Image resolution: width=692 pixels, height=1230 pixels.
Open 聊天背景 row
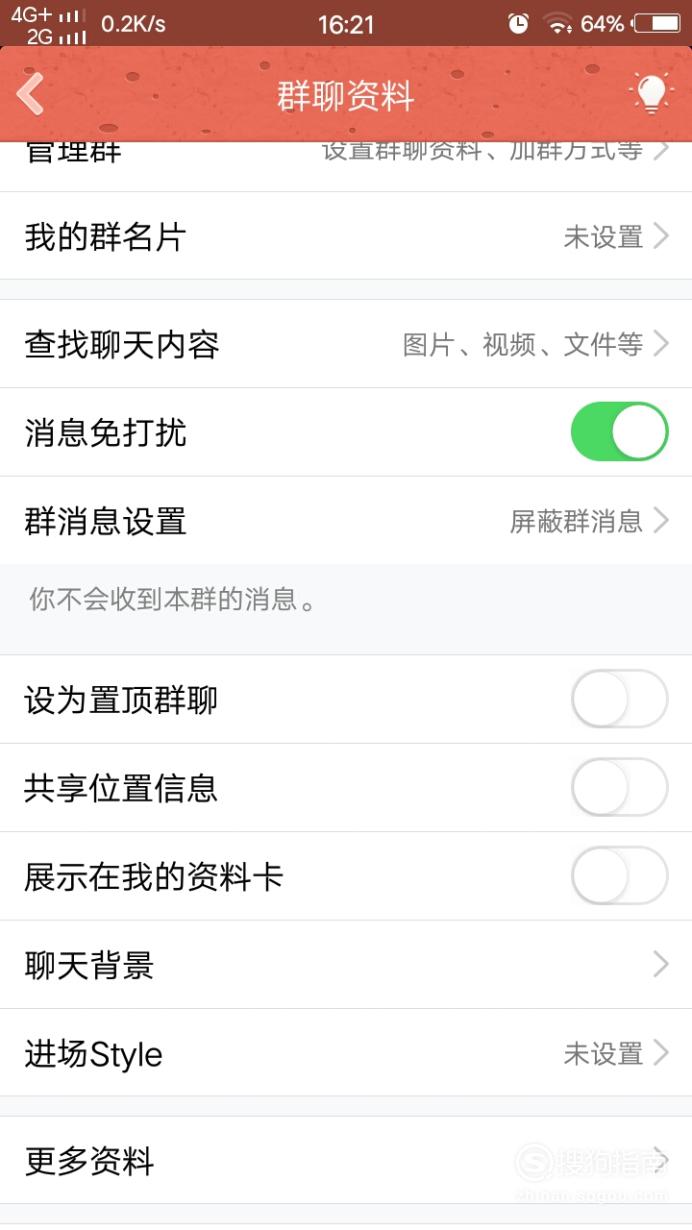(x=346, y=965)
